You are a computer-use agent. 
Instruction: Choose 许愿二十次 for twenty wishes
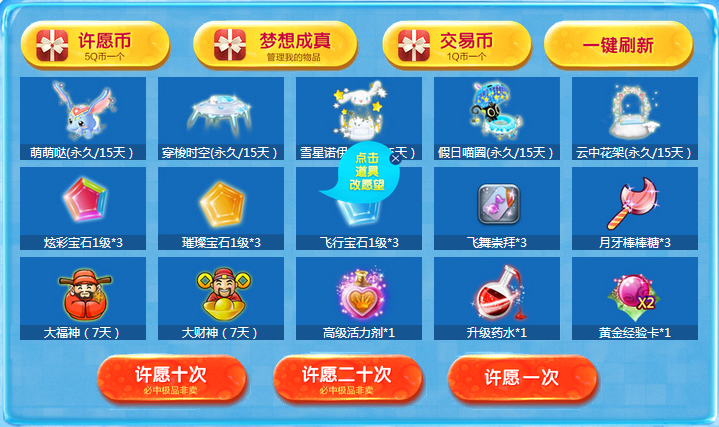[x=347, y=378]
